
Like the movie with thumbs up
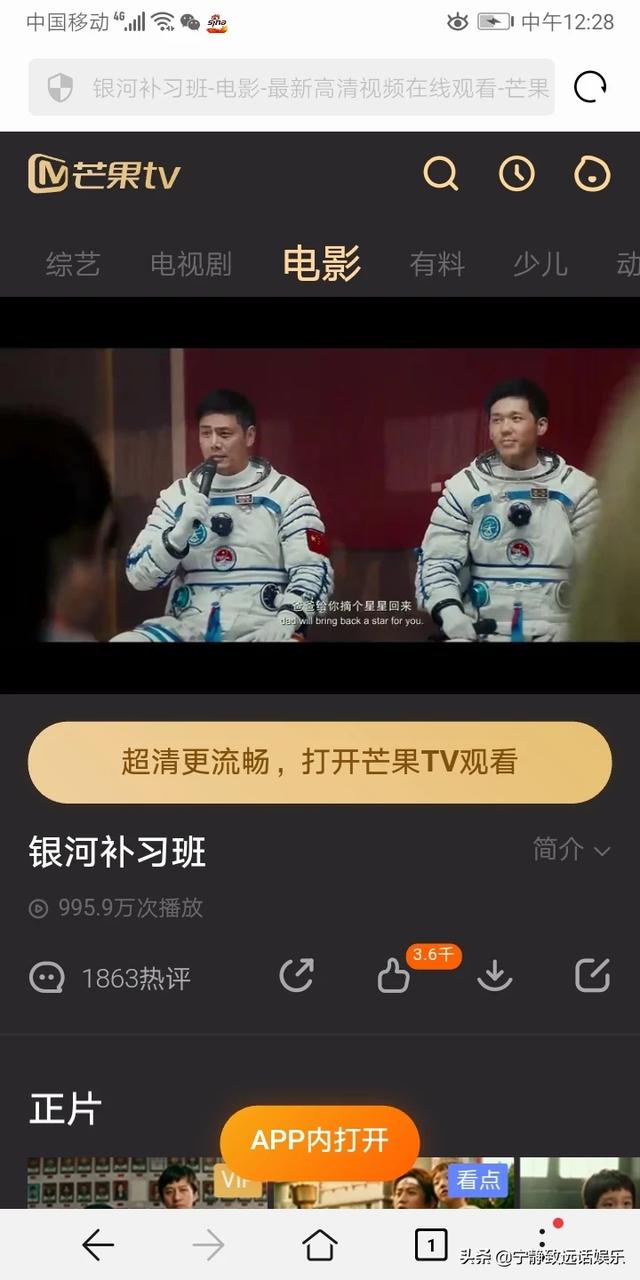[x=393, y=977]
